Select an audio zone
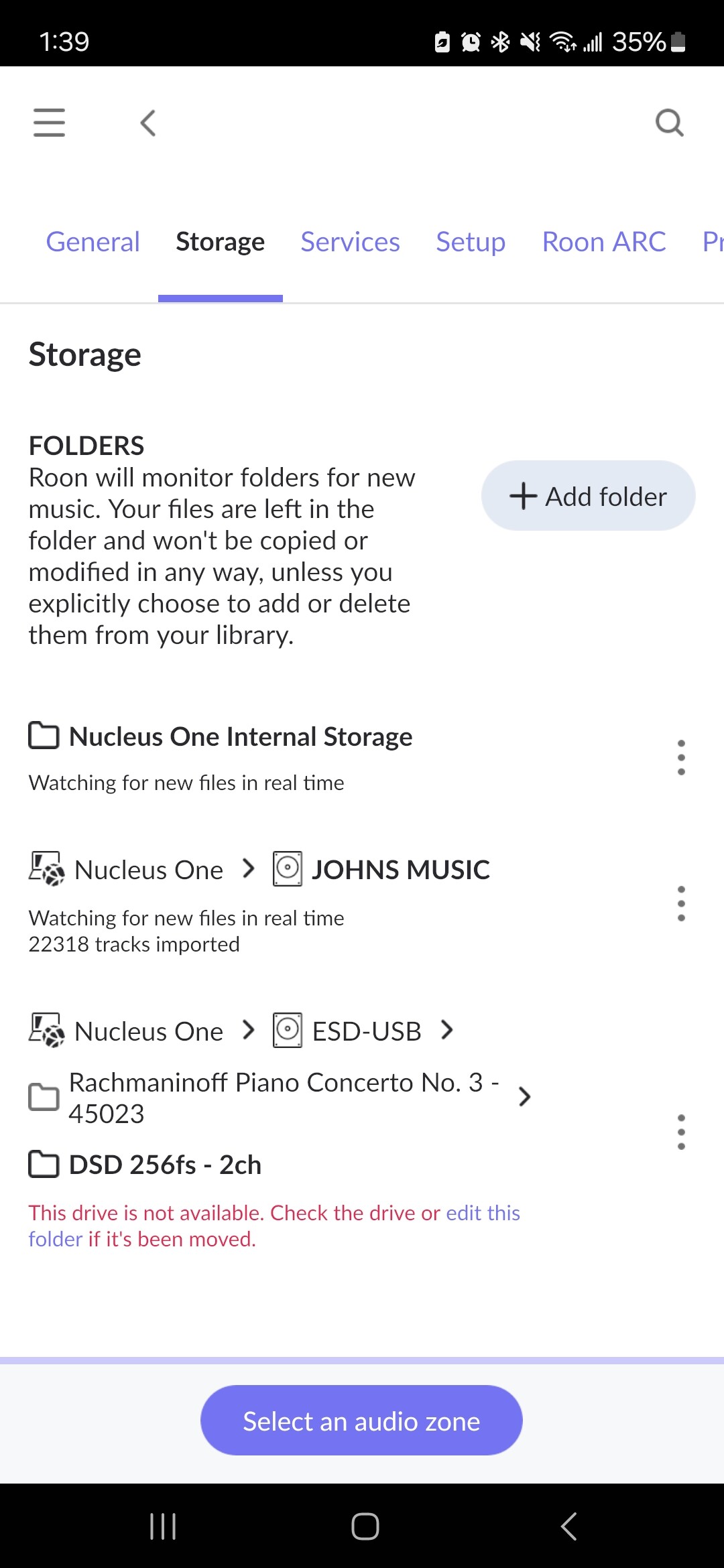Viewport: 724px width, 1568px height. tap(361, 1421)
